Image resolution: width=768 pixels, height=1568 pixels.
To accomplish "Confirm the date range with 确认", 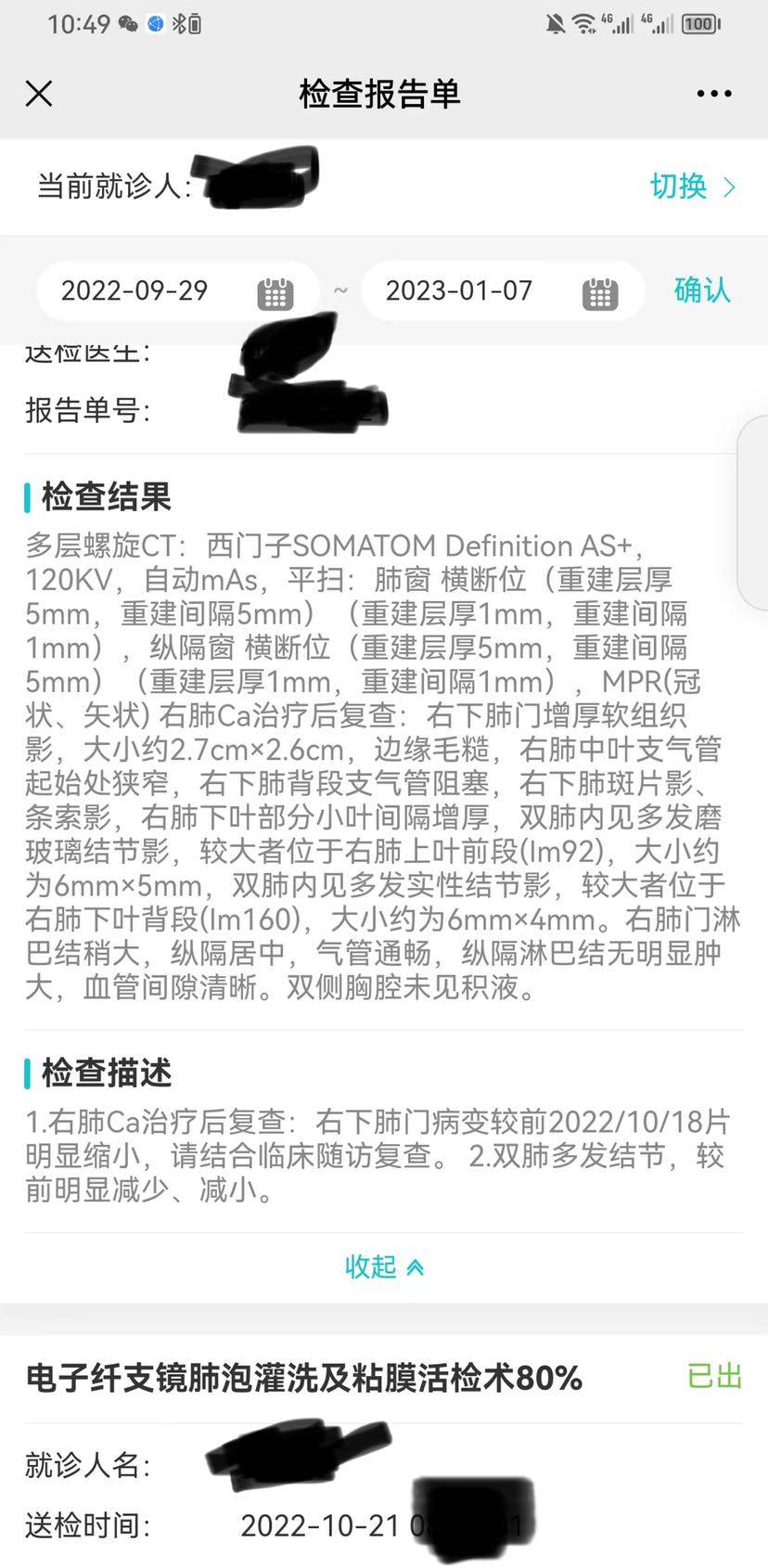I will 702,290.
